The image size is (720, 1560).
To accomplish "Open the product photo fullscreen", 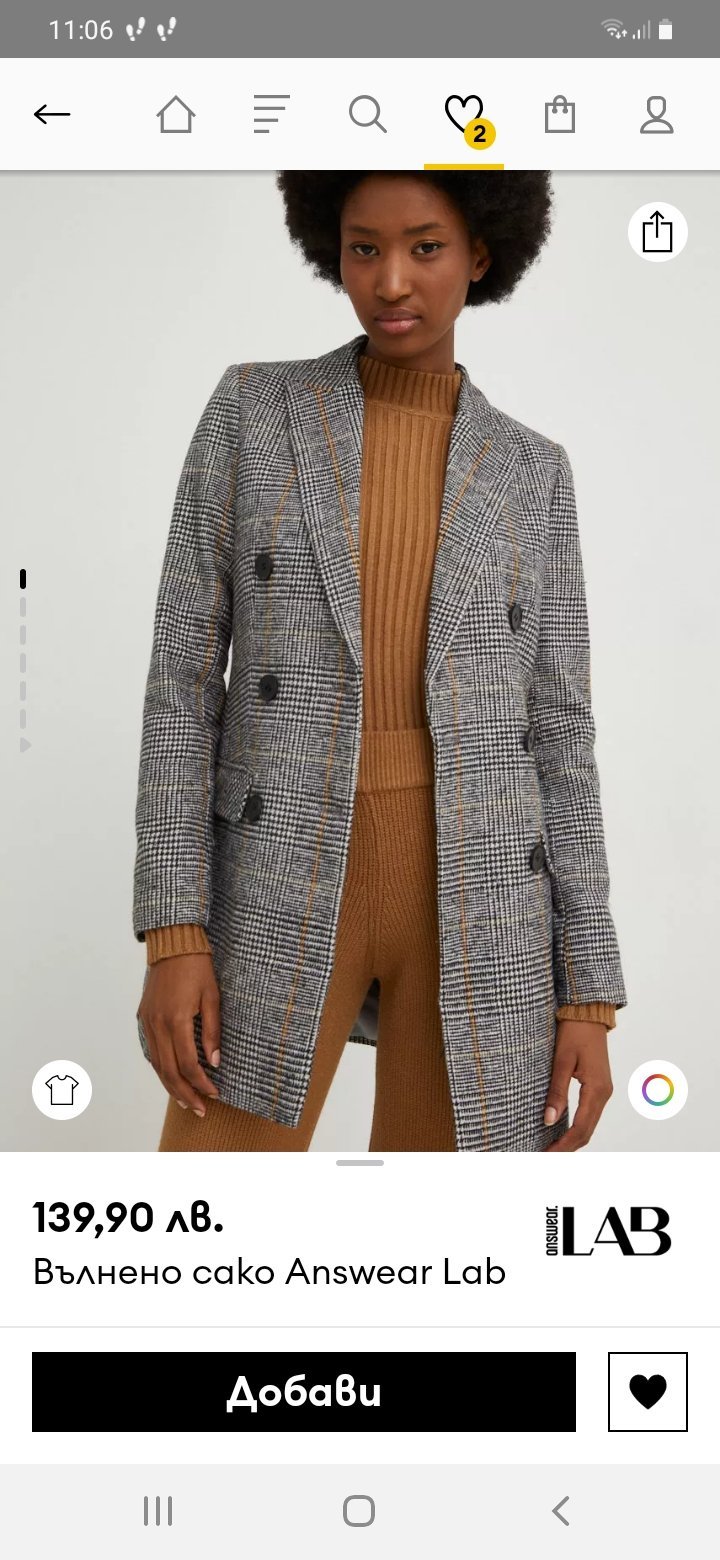I will (x=360, y=660).
